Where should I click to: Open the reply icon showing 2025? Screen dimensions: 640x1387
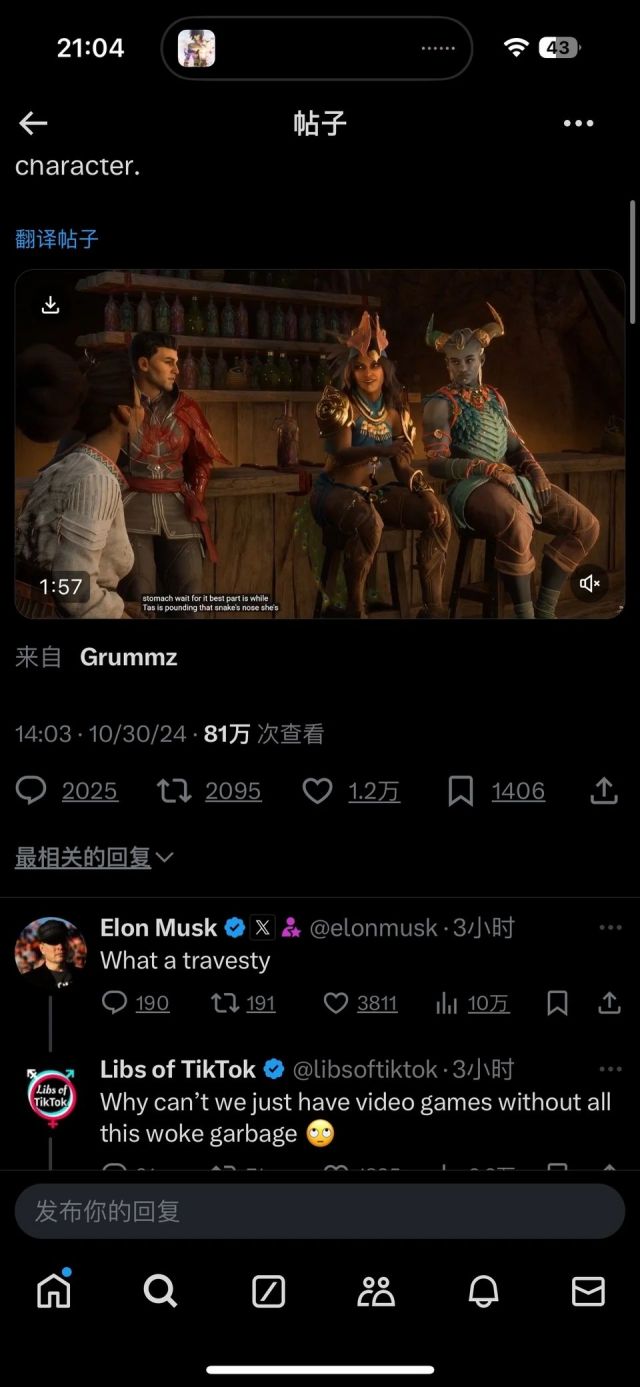32,791
